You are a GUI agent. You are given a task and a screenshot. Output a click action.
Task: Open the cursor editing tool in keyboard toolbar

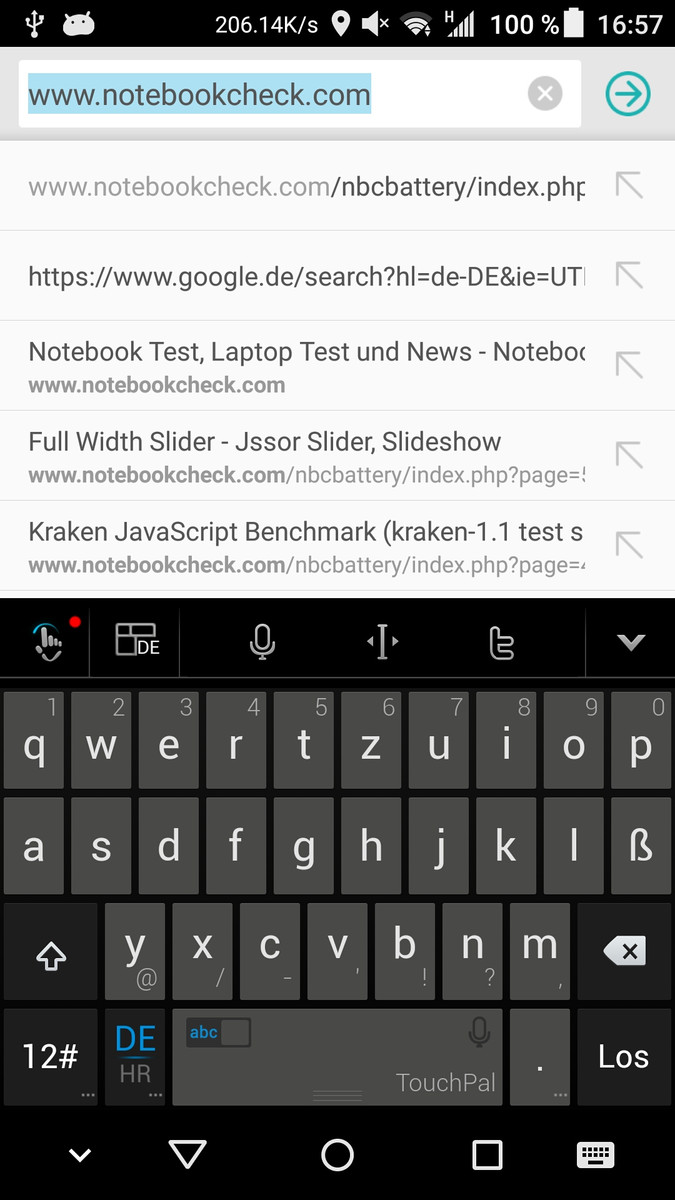tap(382, 642)
